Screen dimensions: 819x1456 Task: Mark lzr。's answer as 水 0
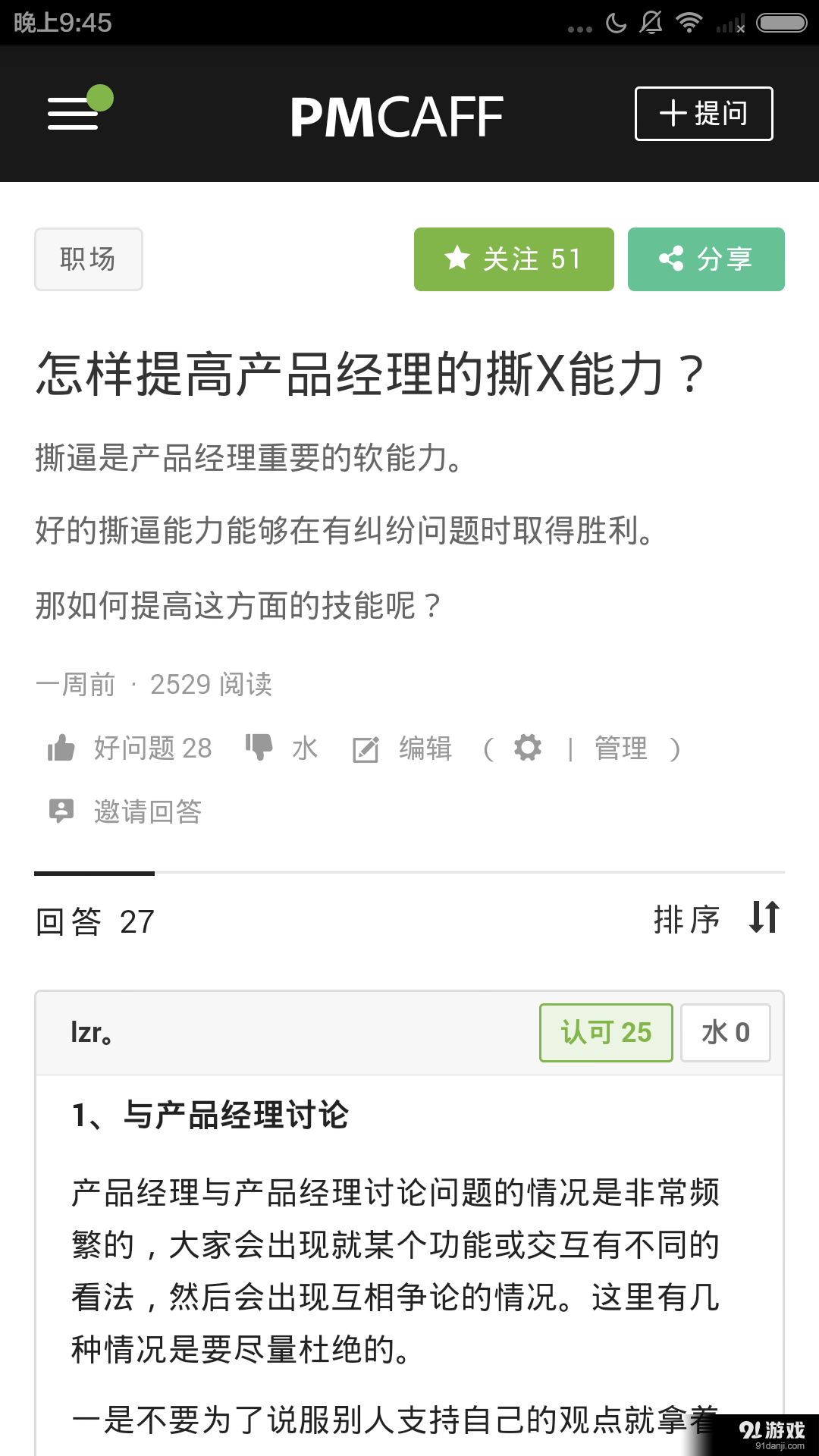(725, 1033)
